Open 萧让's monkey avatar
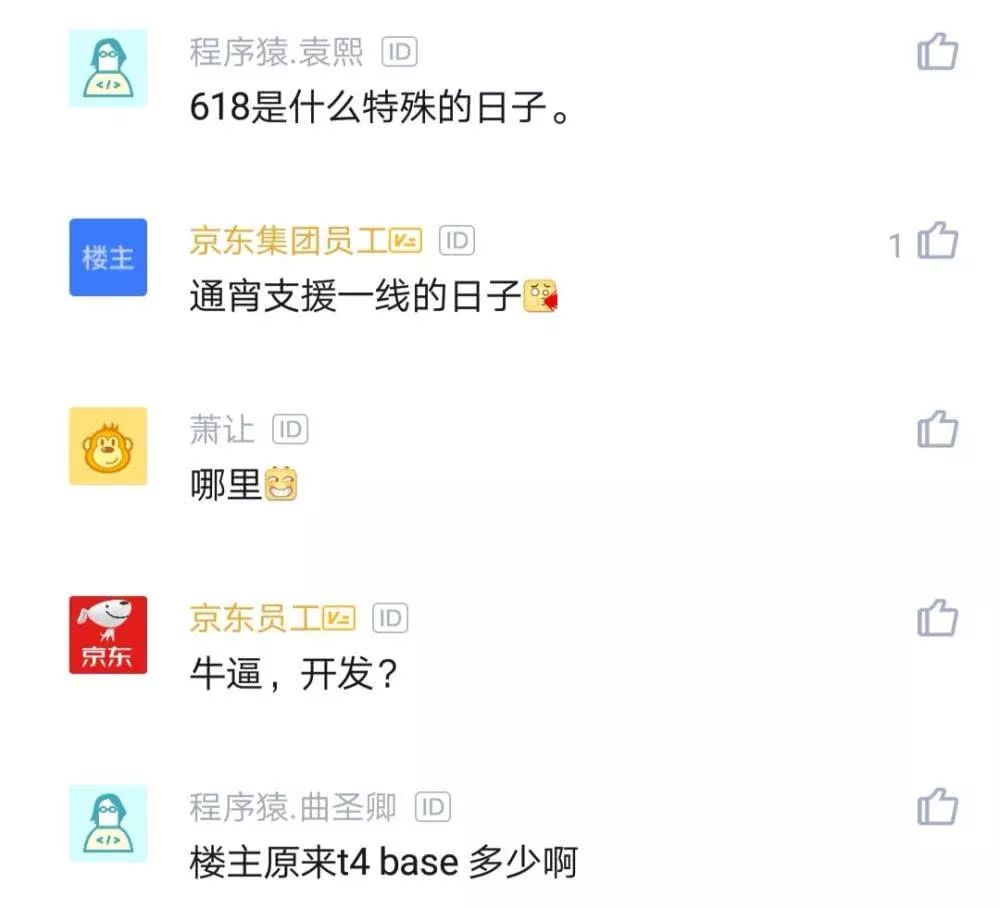The height and width of the screenshot is (908, 1000). pos(108,446)
